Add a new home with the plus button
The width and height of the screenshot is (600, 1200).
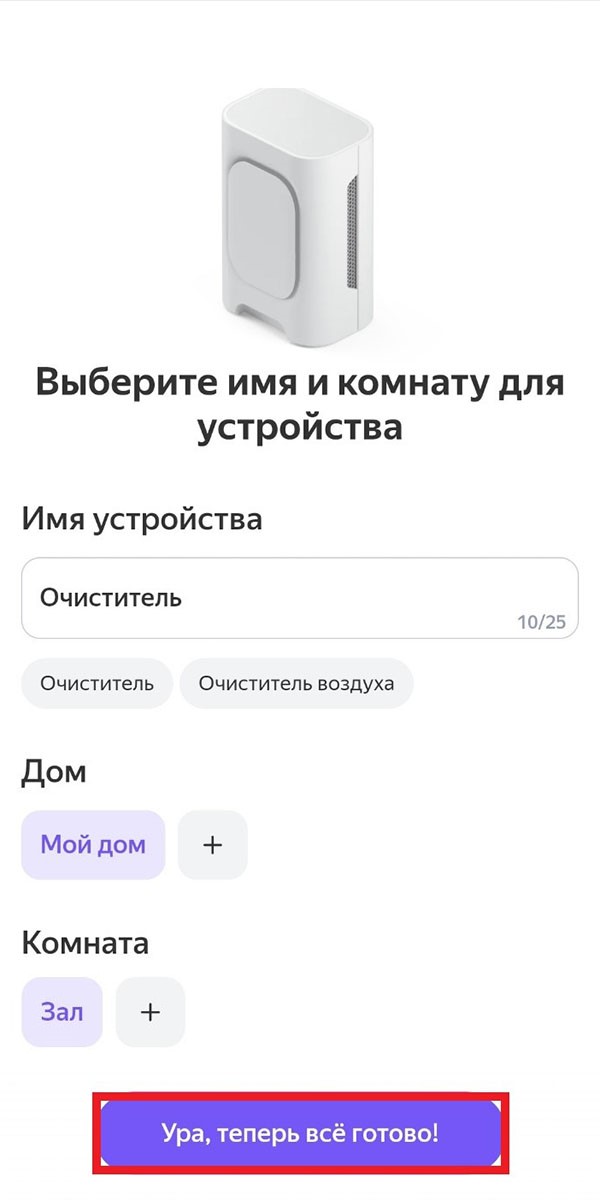click(212, 845)
